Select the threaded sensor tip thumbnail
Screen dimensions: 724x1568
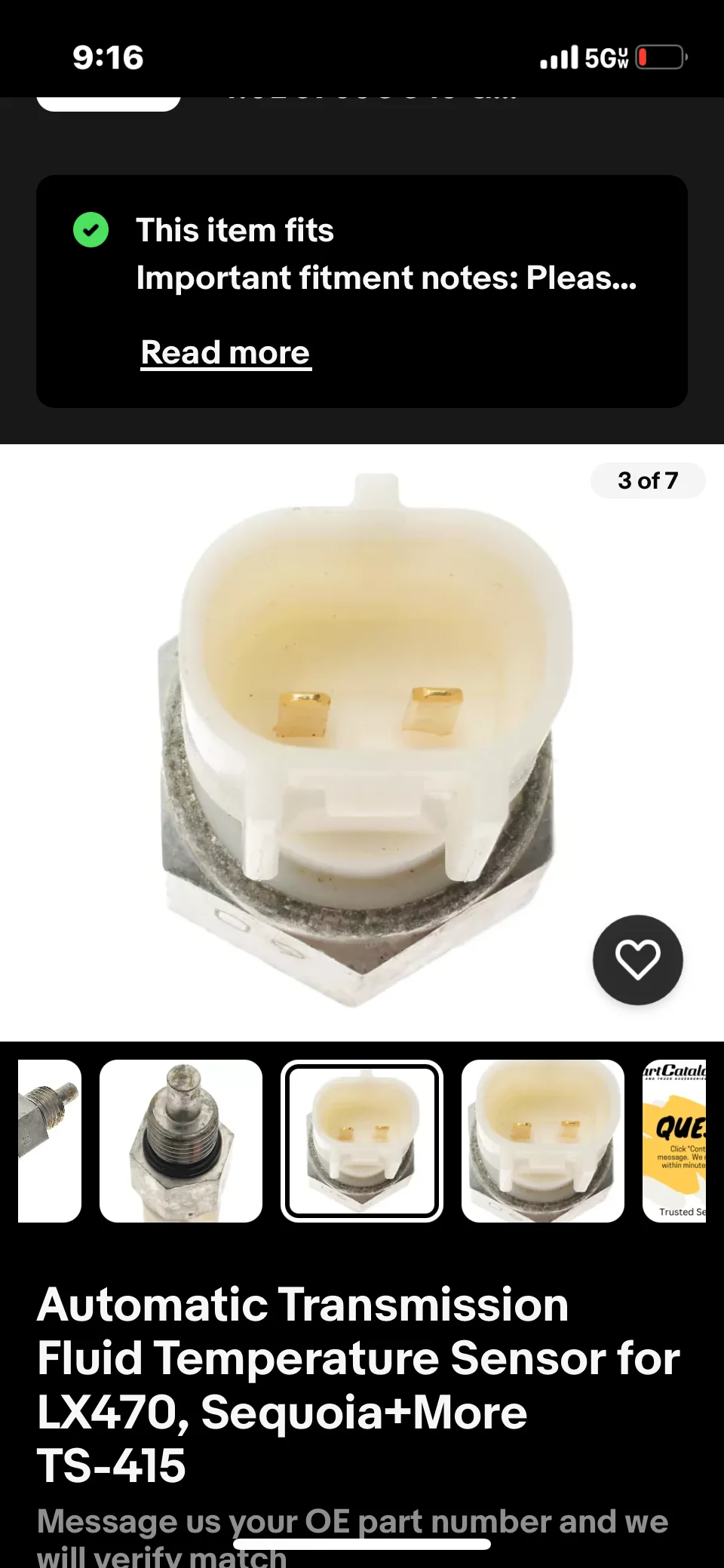point(181,1140)
